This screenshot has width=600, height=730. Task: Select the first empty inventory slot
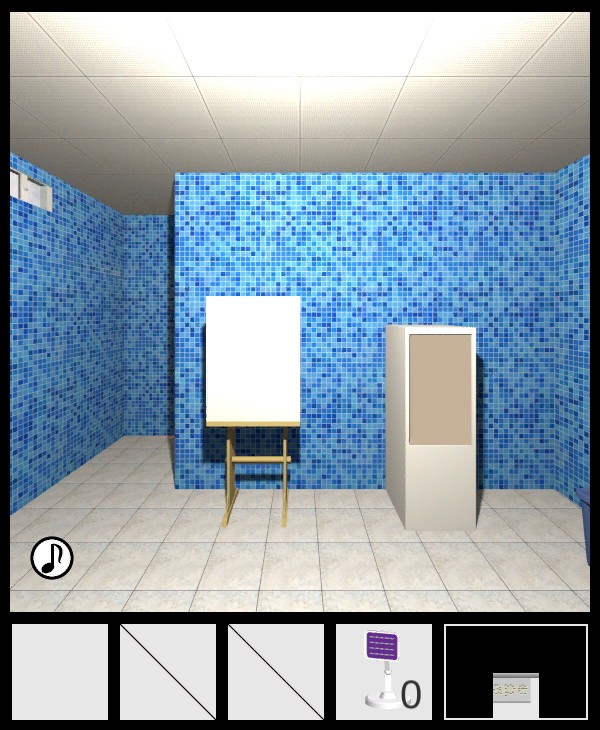[x=60, y=672]
